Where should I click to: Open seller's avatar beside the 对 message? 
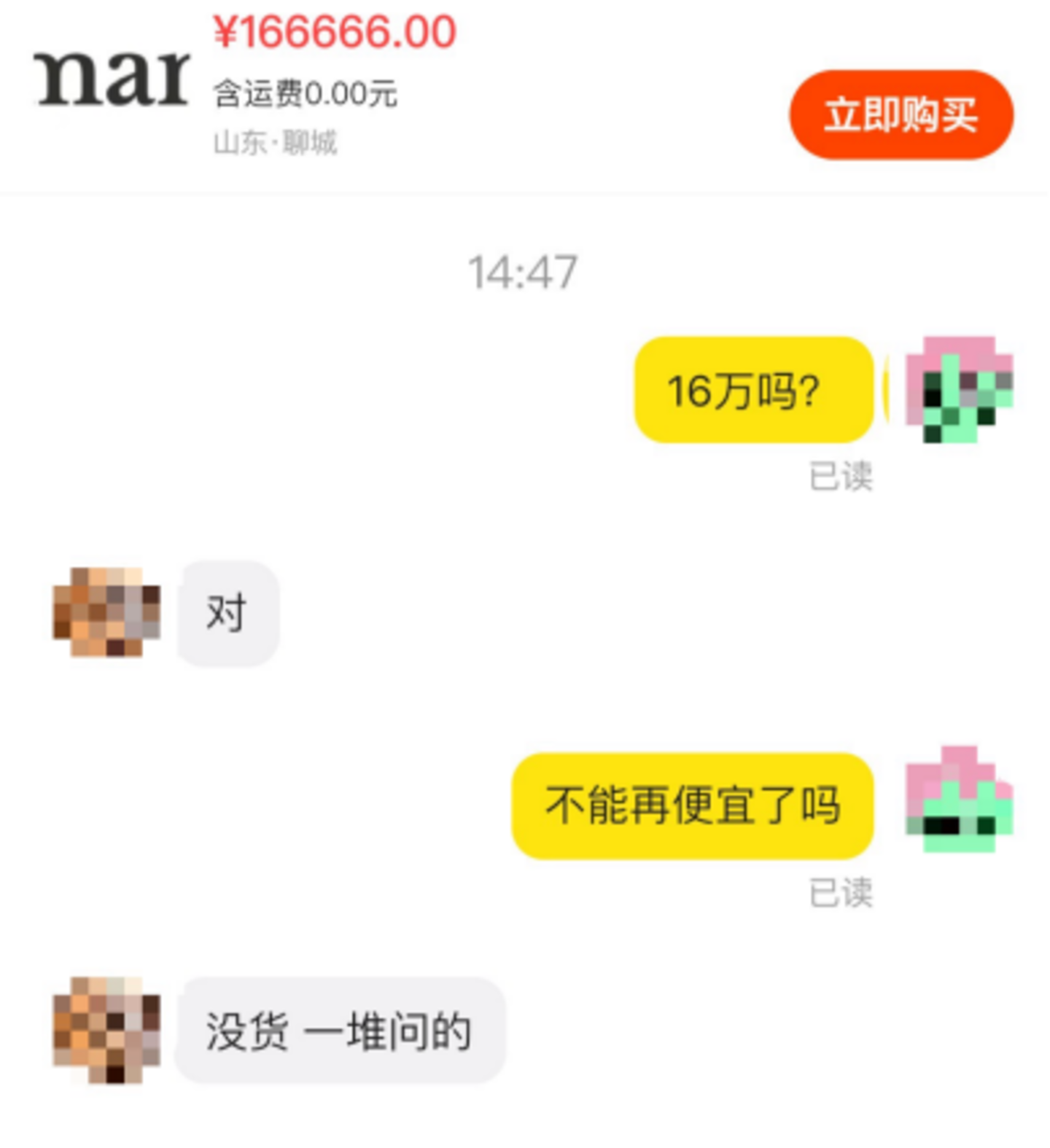[106, 612]
